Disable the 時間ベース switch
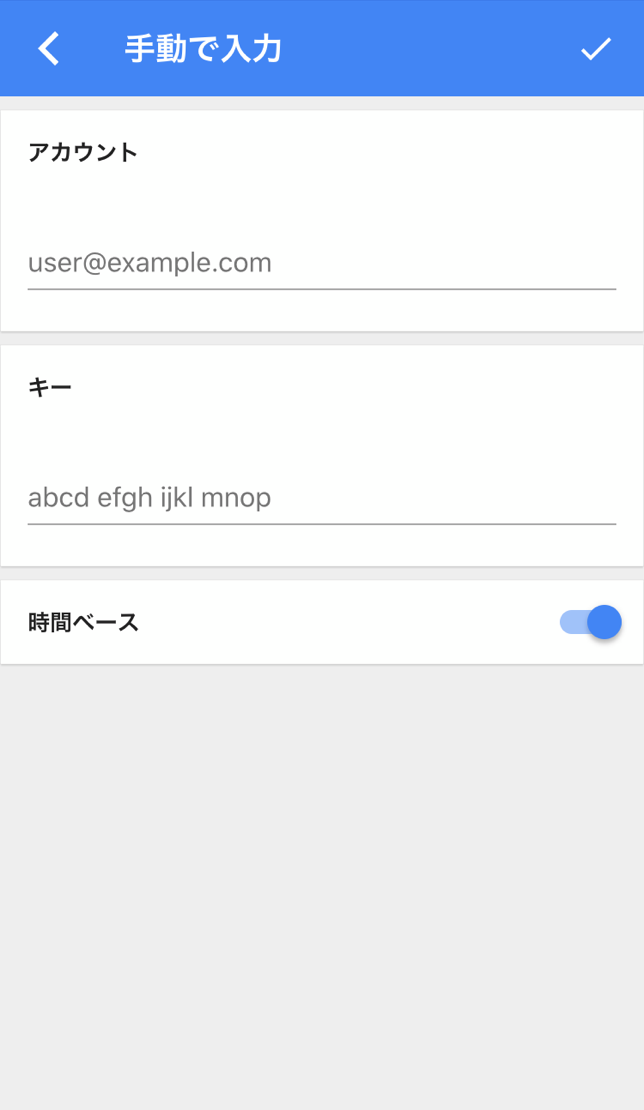The image size is (644, 1110). [591, 622]
